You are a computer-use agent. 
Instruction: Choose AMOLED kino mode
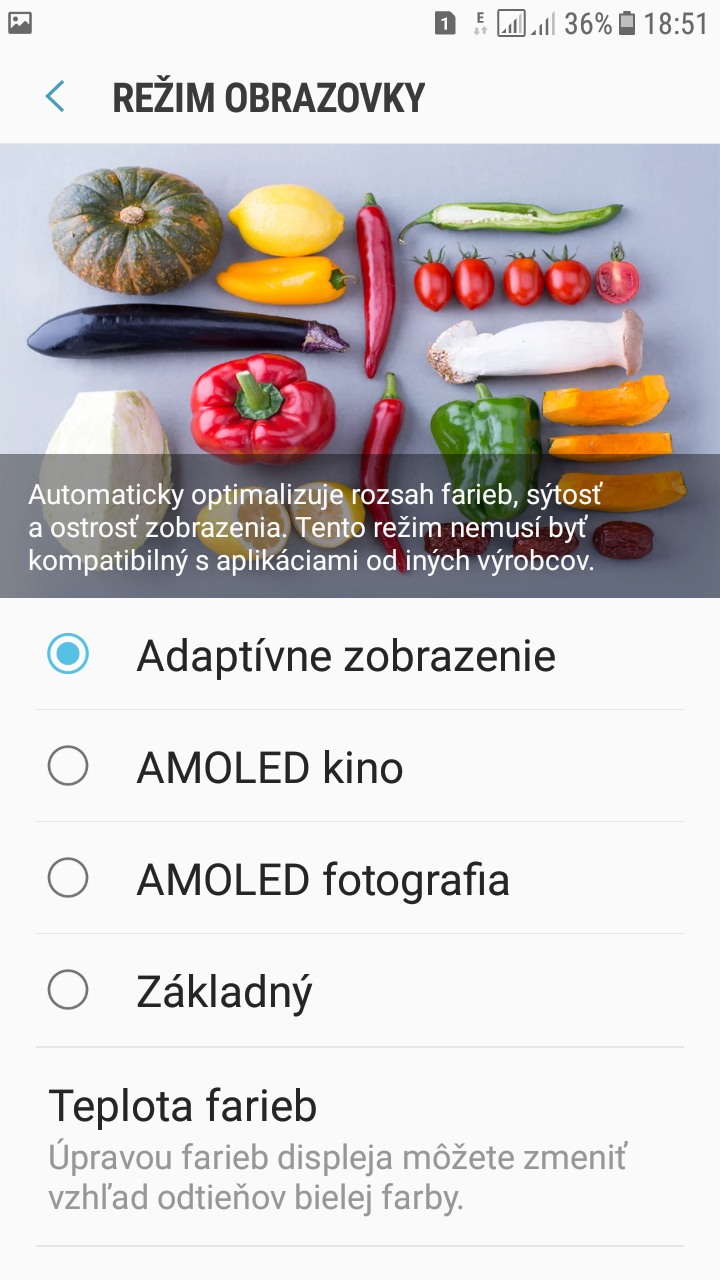click(x=360, y=767)
